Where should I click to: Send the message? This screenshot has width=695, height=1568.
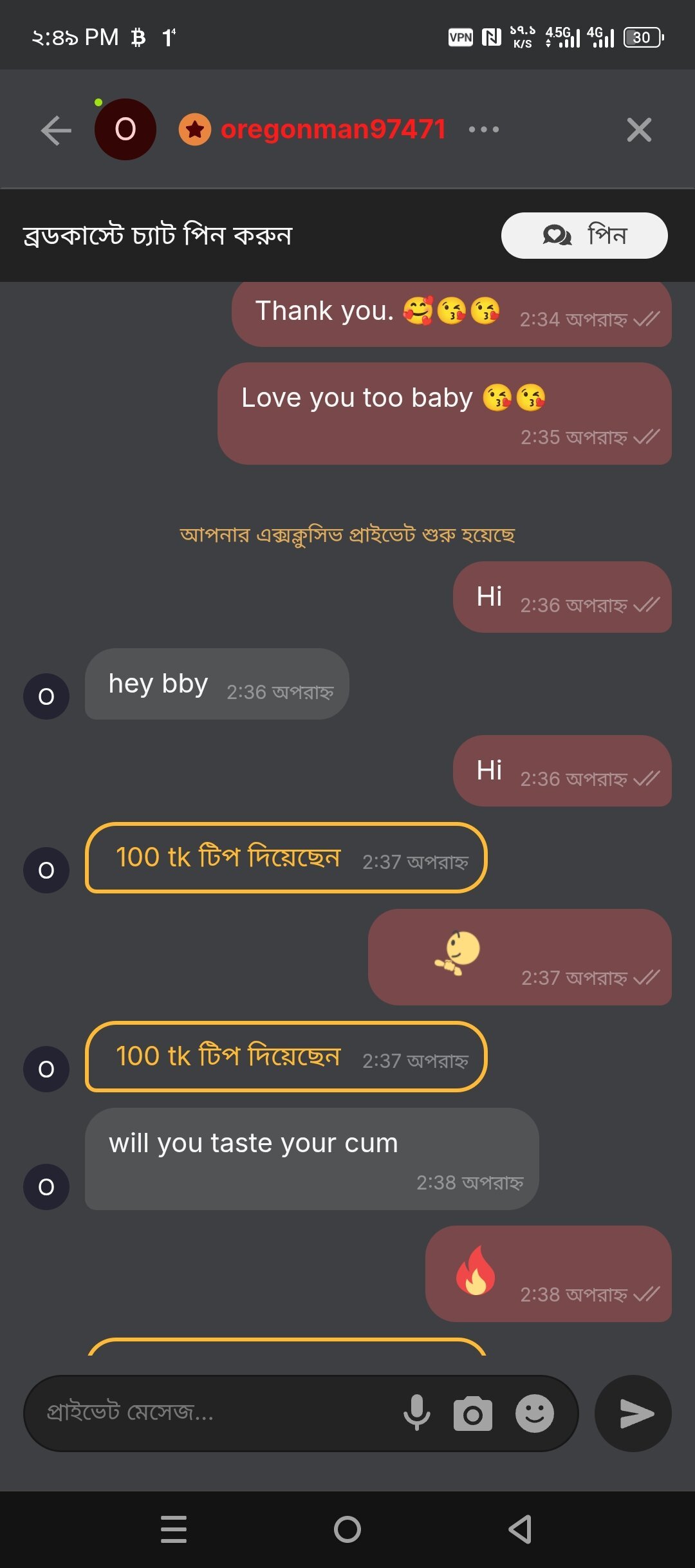pyautogui.click(x=633, y=1414)
